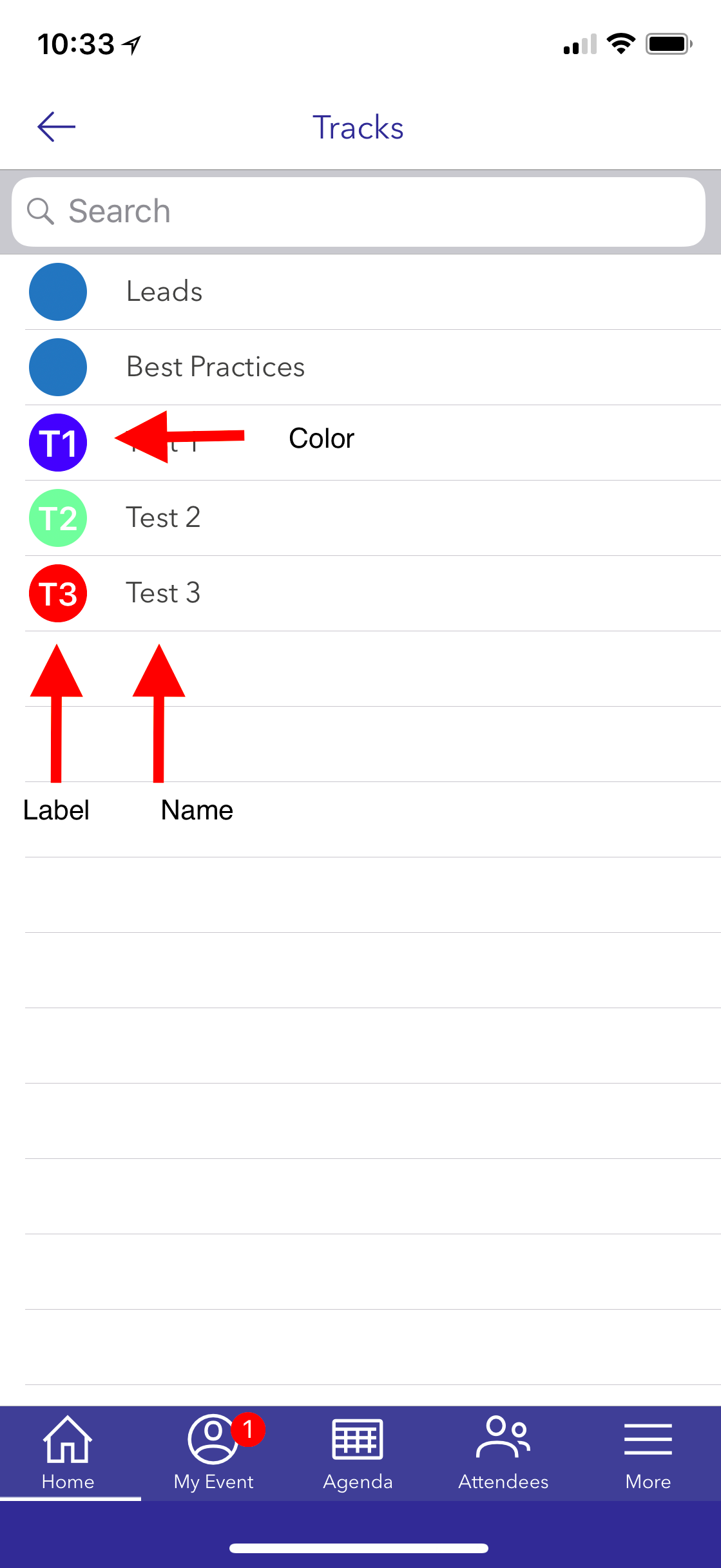
Task: Switch to the Home tab
Action: (x=68, y=1453)
